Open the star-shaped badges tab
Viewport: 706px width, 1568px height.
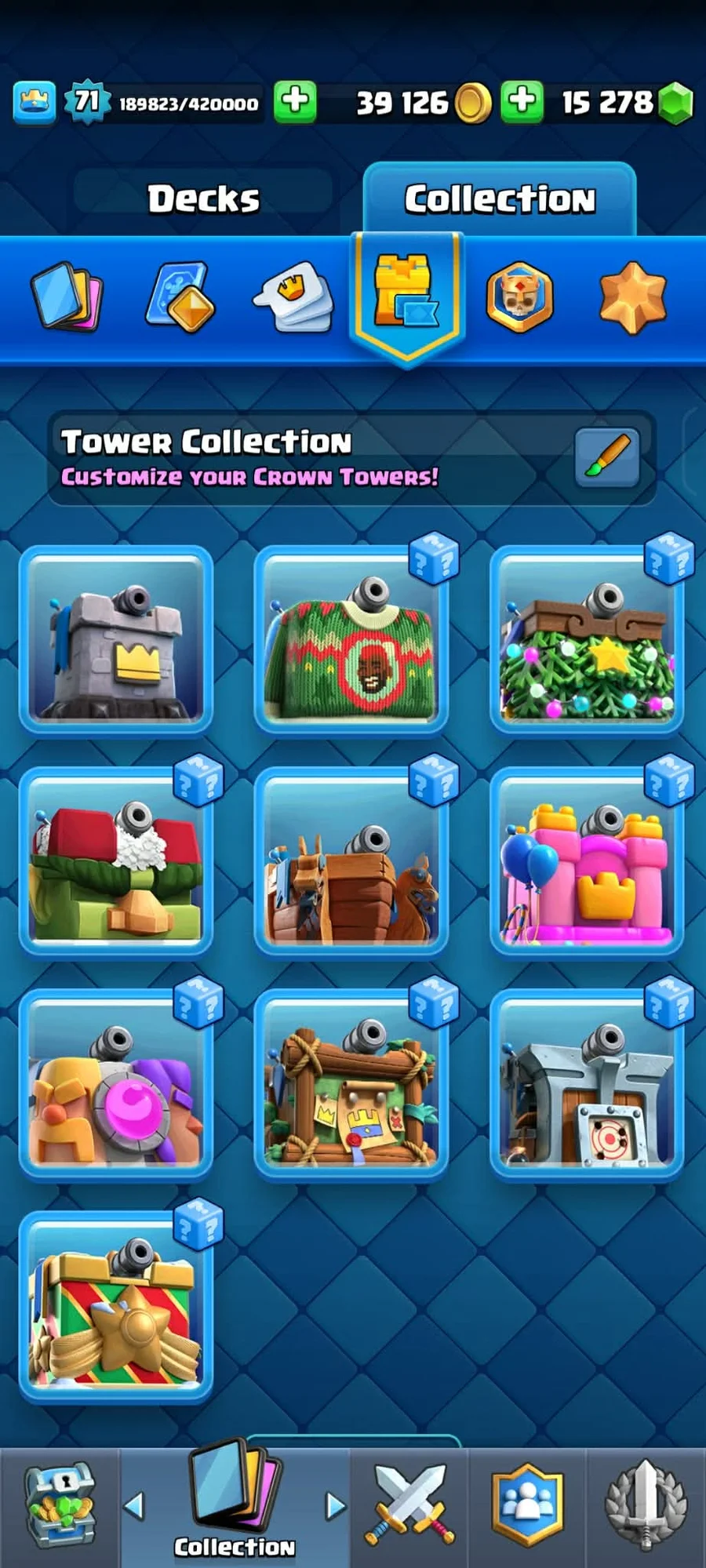(x=632, y=297)
